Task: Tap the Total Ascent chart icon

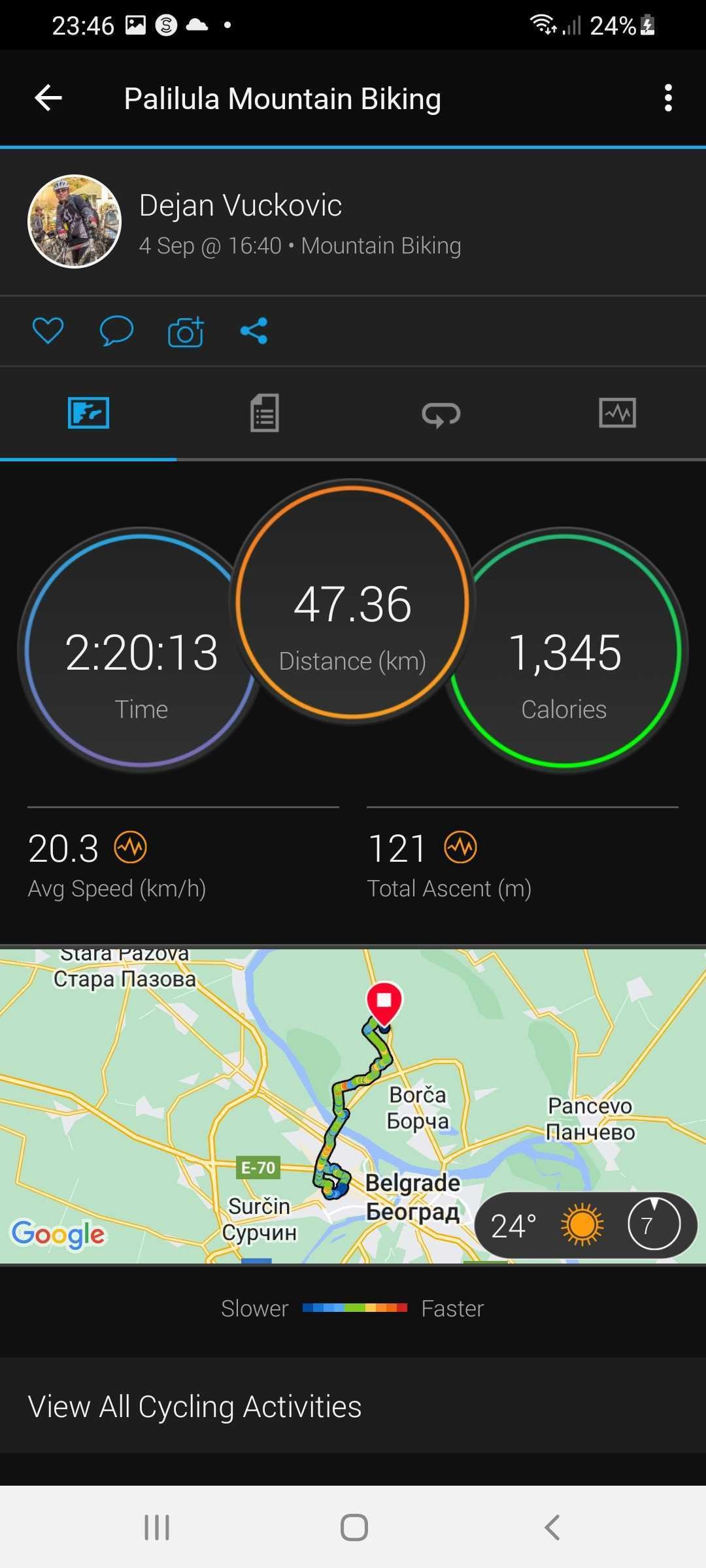Action: point(461,848)
